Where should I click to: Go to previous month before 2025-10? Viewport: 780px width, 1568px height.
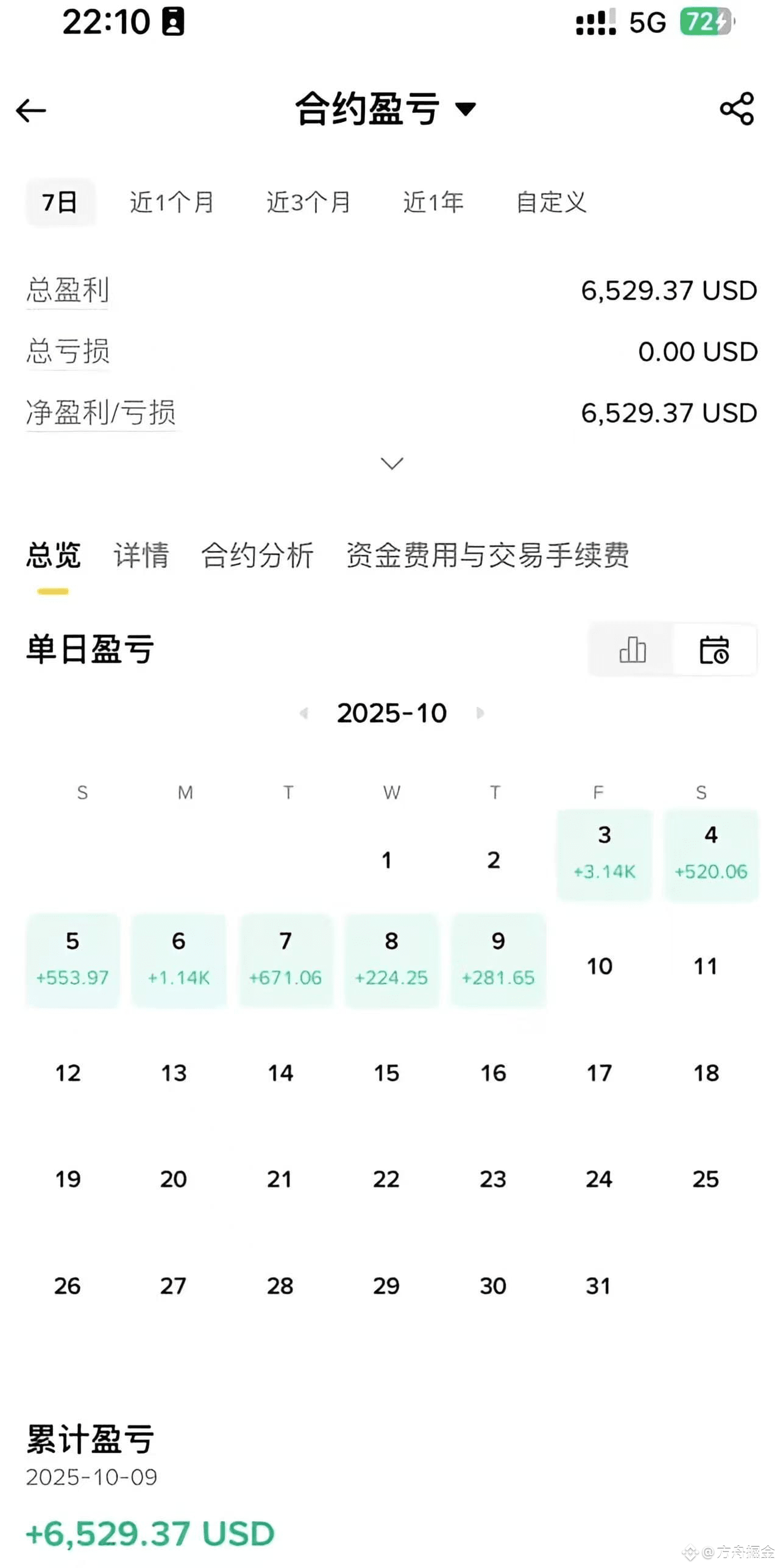303,713
